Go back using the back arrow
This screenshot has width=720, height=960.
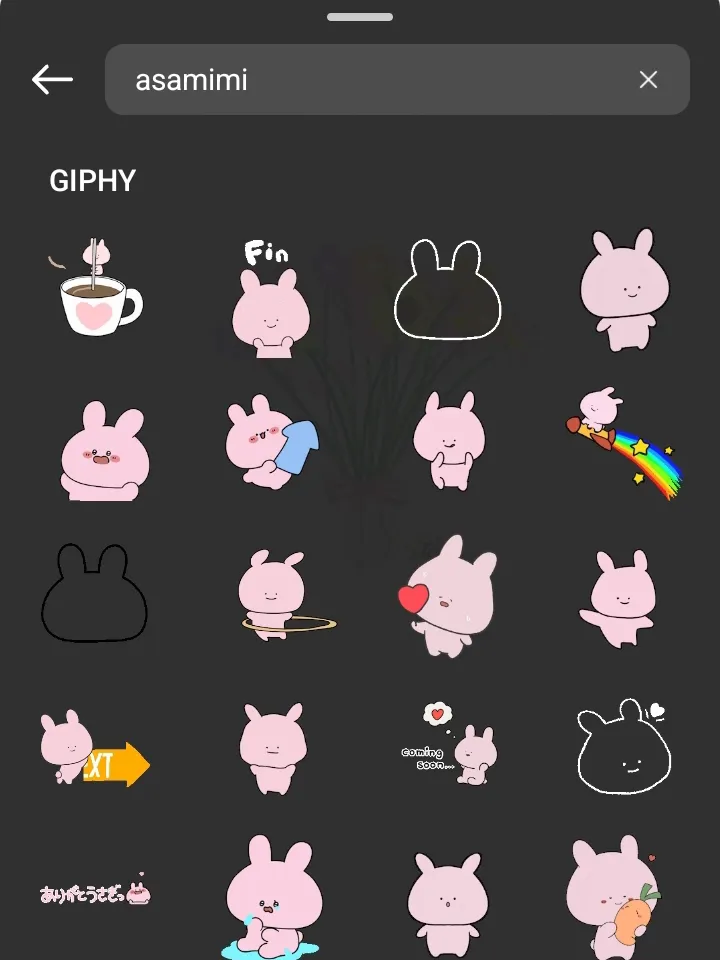[52, 80]
